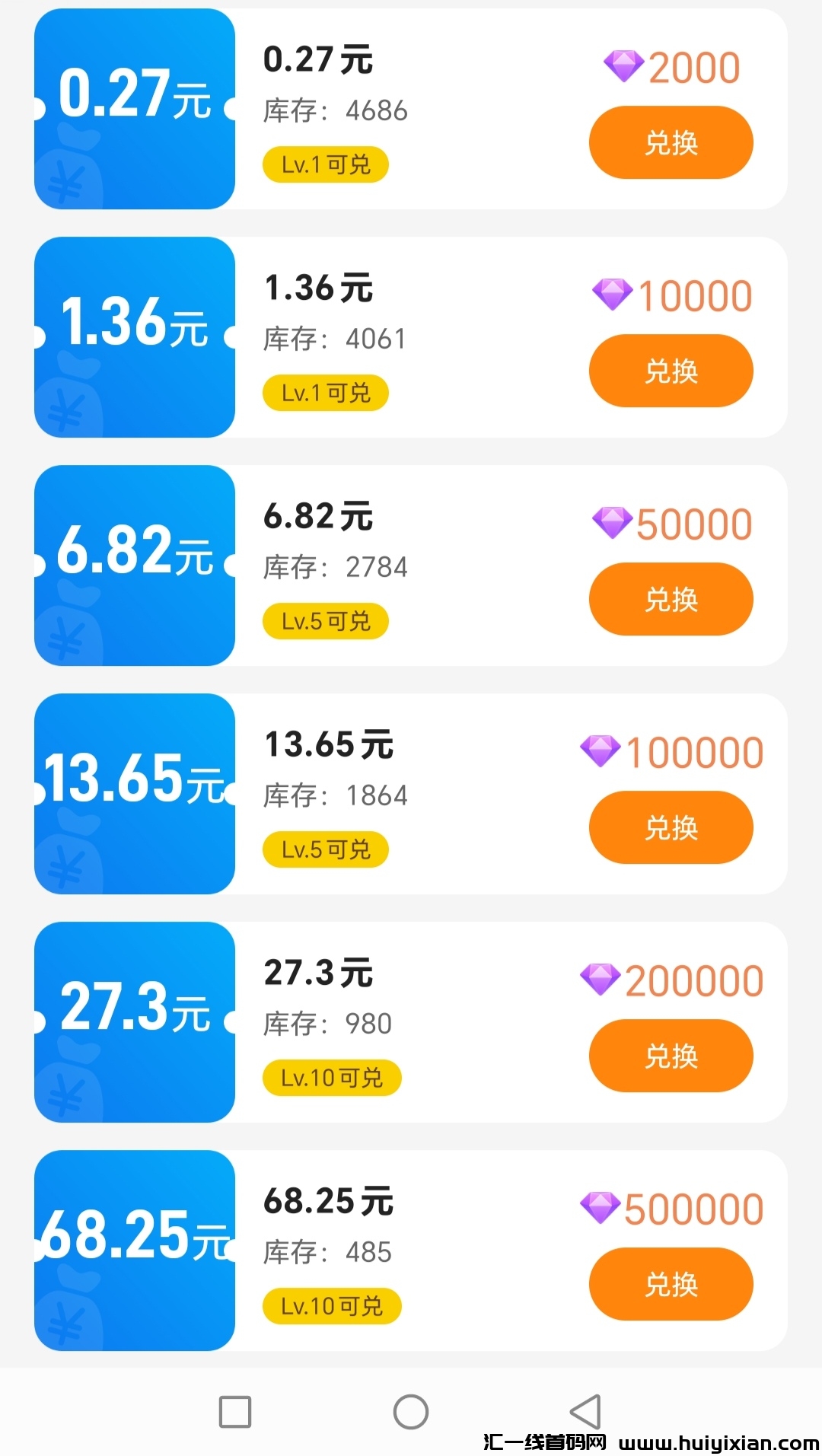This screenshot has height=1456, width=822.
Task: Tap the purple diamond icon next to 2000
Action: pyautogui.click(x=624, y=67)
